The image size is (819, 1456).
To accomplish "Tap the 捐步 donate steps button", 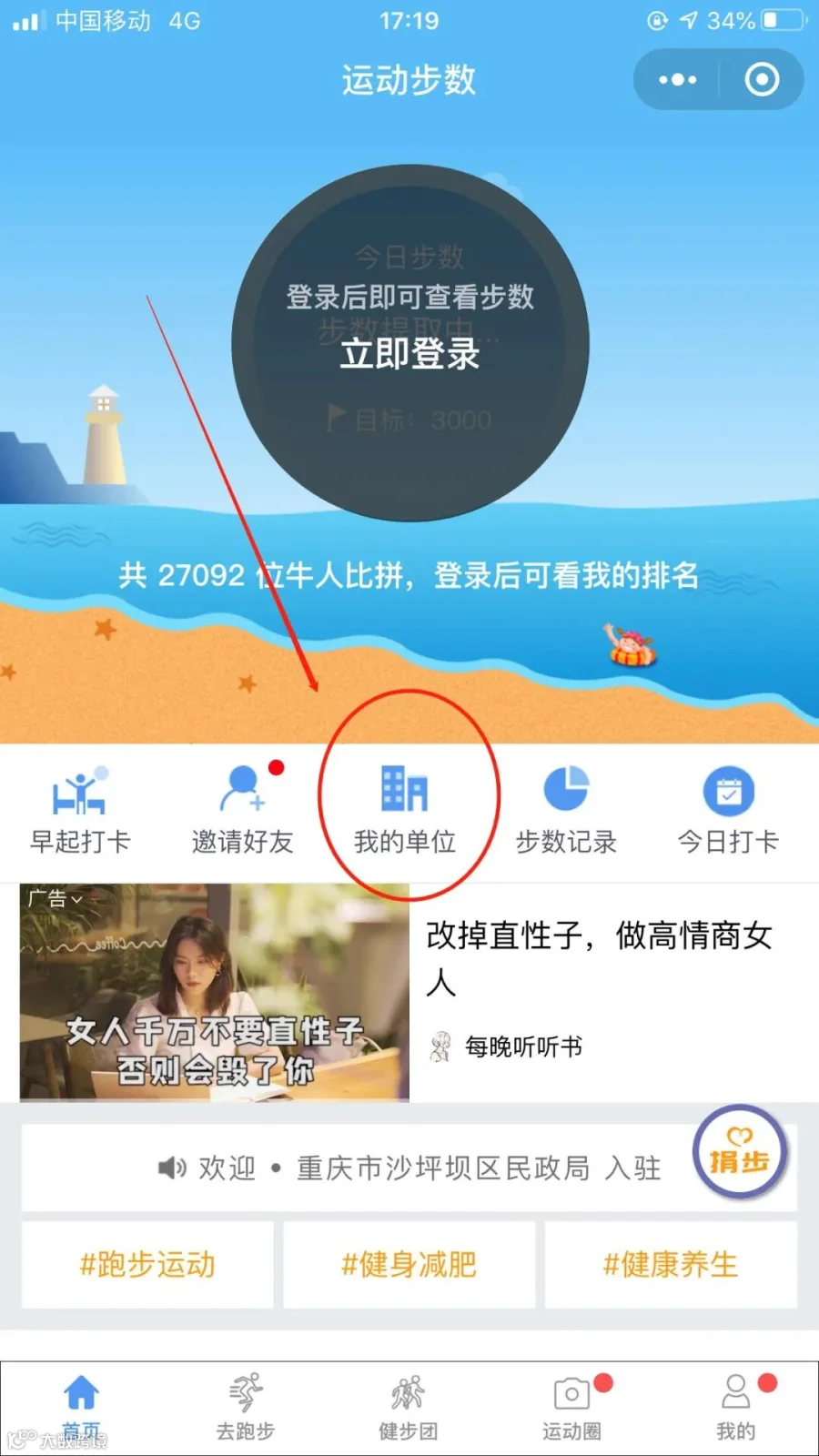I will click(739, 1152).
